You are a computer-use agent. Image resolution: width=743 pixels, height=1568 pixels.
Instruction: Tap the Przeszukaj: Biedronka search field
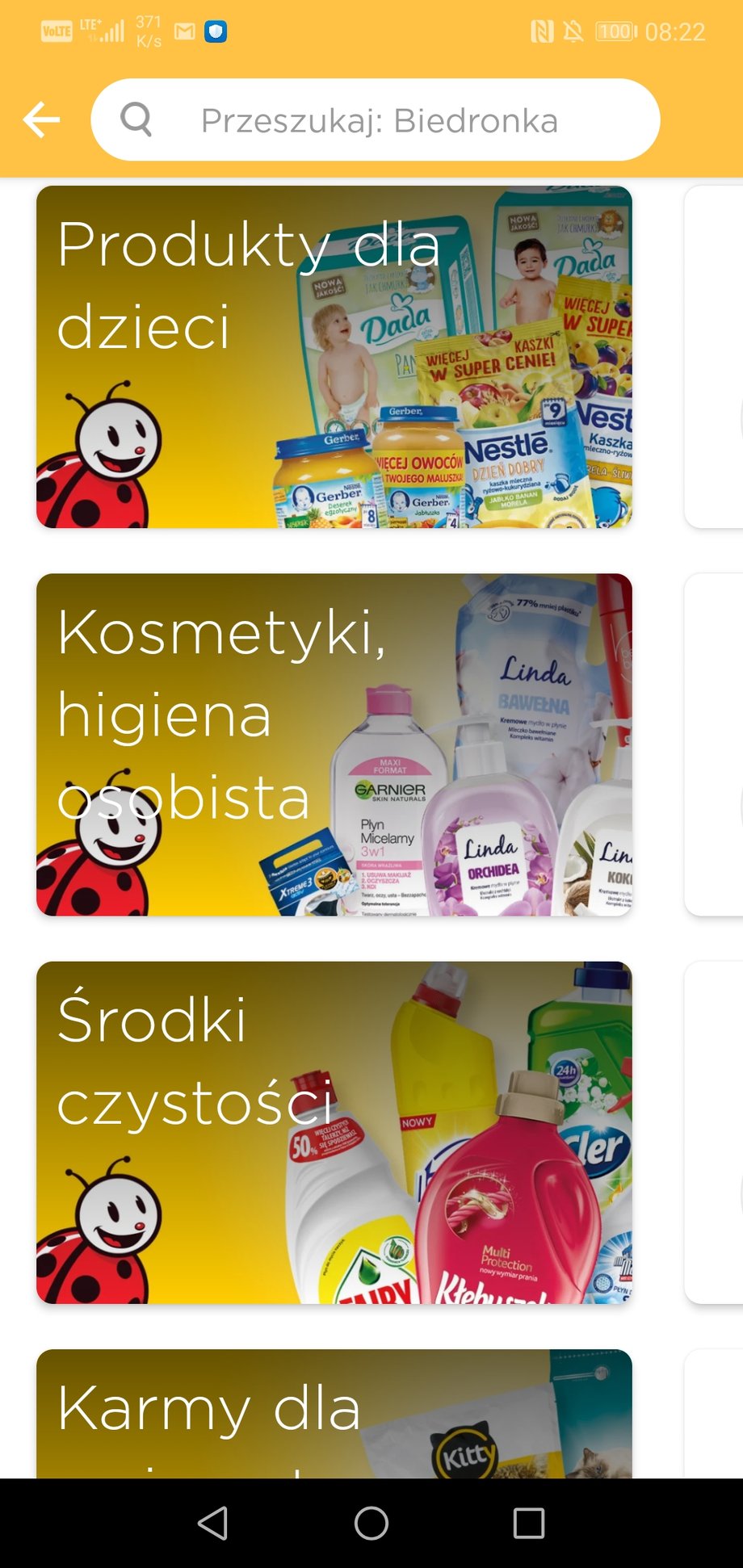pos(376,120)
